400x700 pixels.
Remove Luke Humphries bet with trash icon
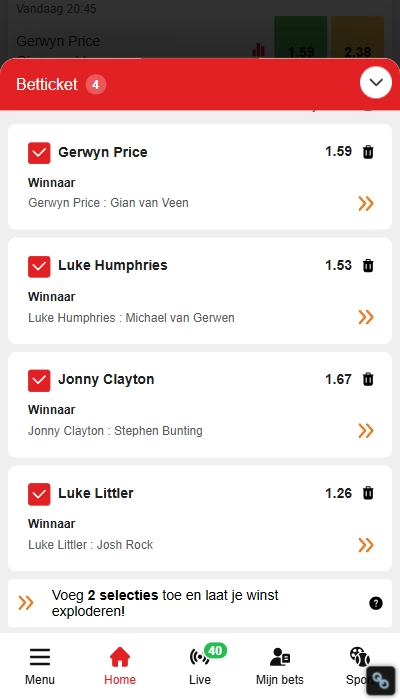[368, 266]
